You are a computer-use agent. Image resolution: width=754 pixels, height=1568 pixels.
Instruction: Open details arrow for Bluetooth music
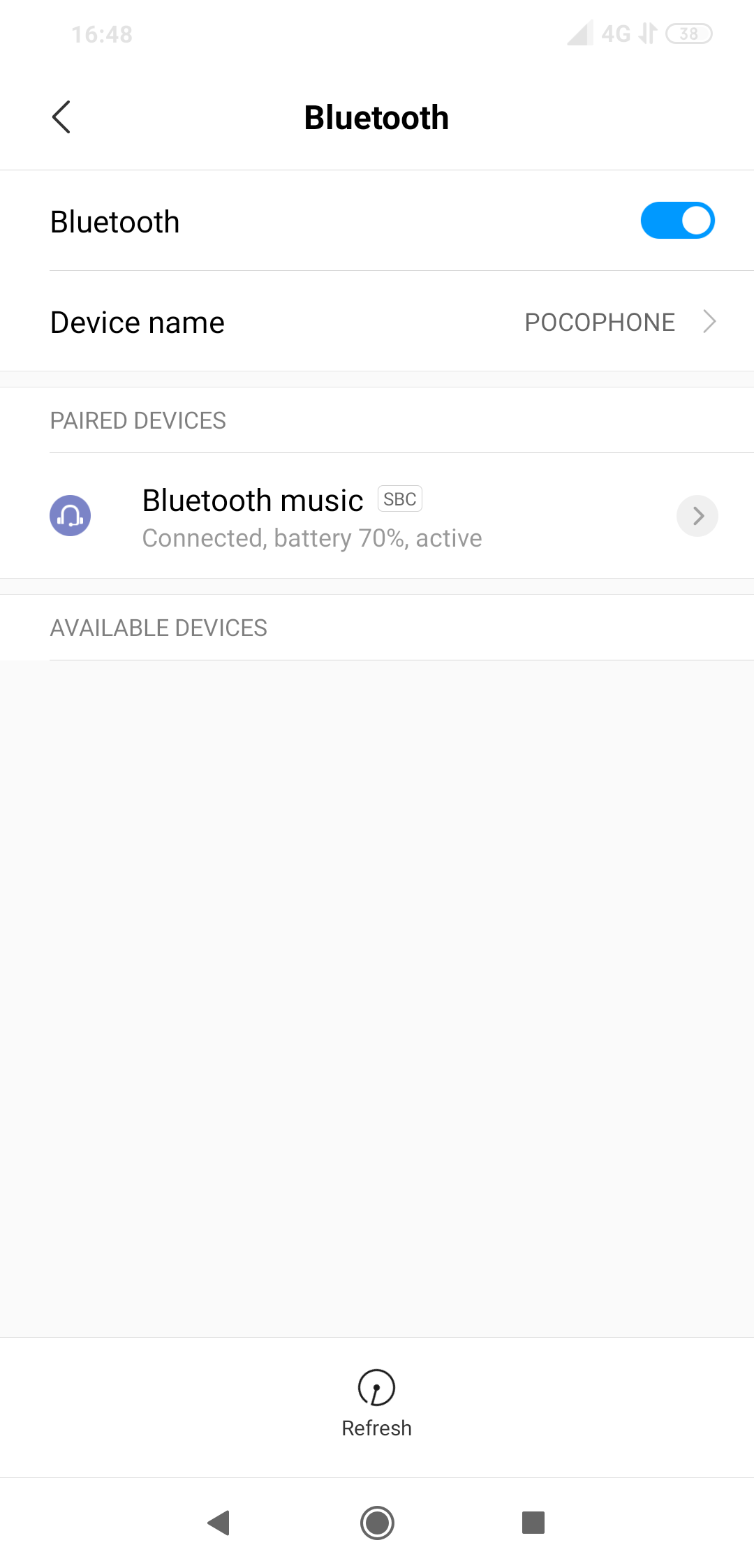(697, 516)
